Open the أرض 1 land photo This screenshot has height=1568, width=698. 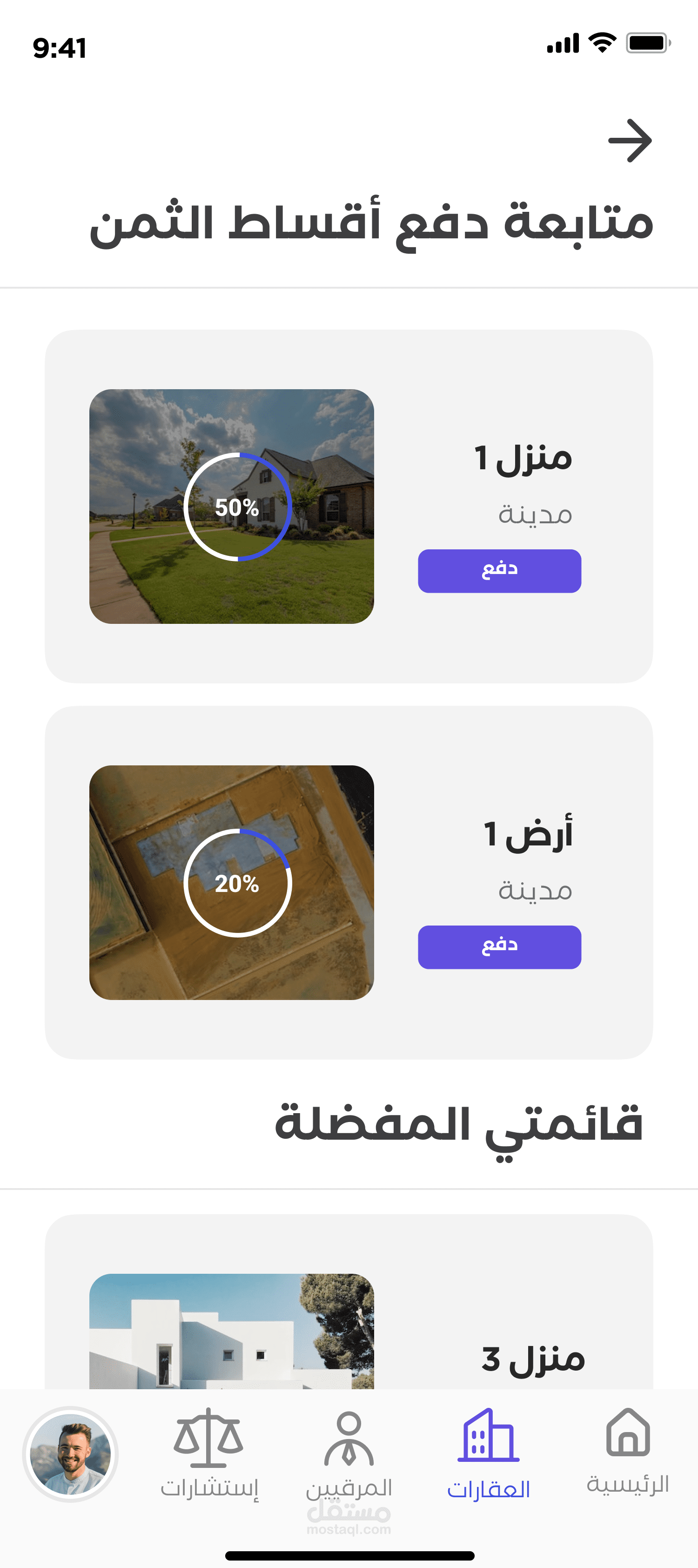[231, 882]
